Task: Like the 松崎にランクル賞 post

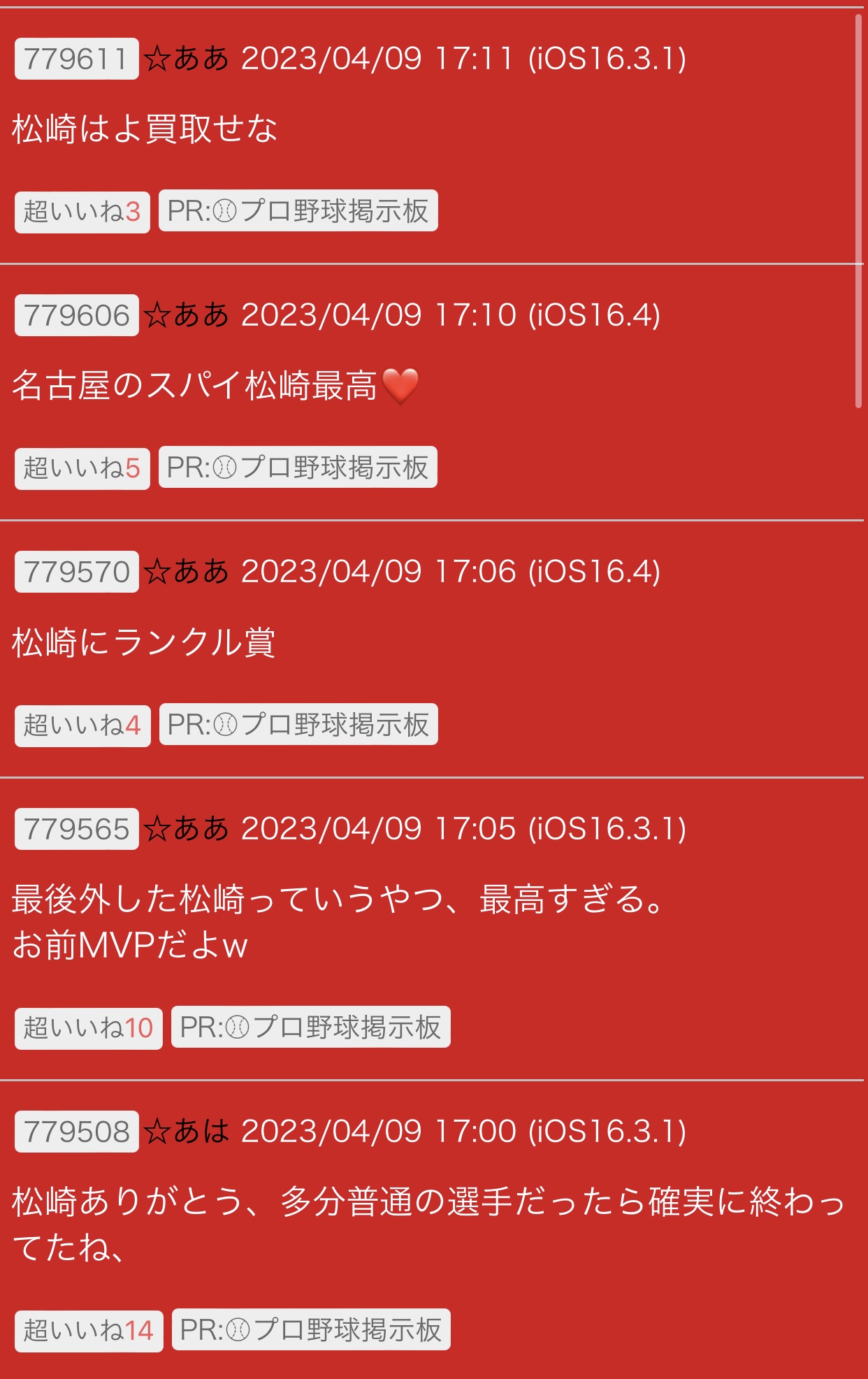Action: tap(82, 725)
